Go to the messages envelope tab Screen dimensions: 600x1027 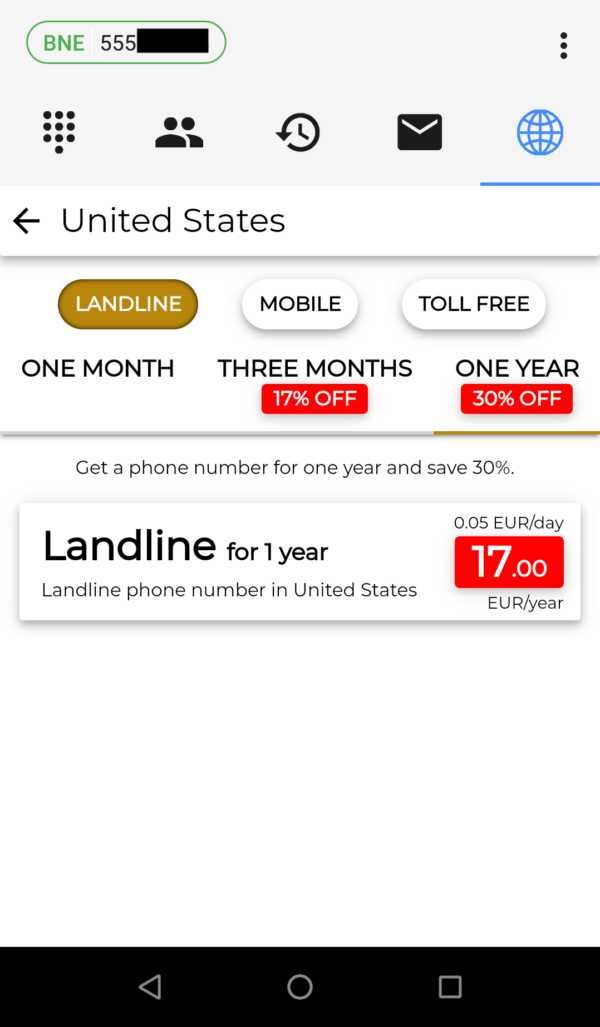pyautogui.click(x=419, y=132)
